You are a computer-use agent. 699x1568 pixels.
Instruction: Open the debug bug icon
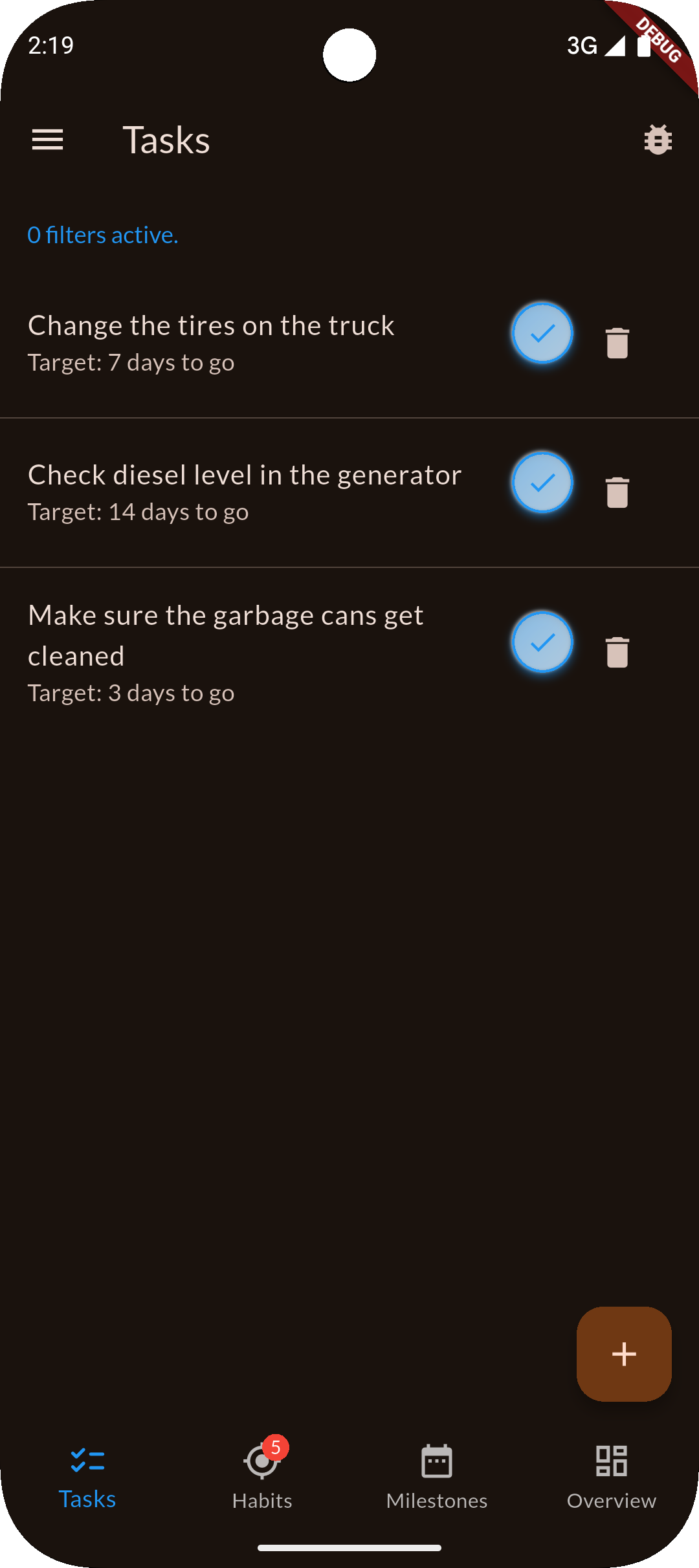pyautogui.click(x=657, y=139)
